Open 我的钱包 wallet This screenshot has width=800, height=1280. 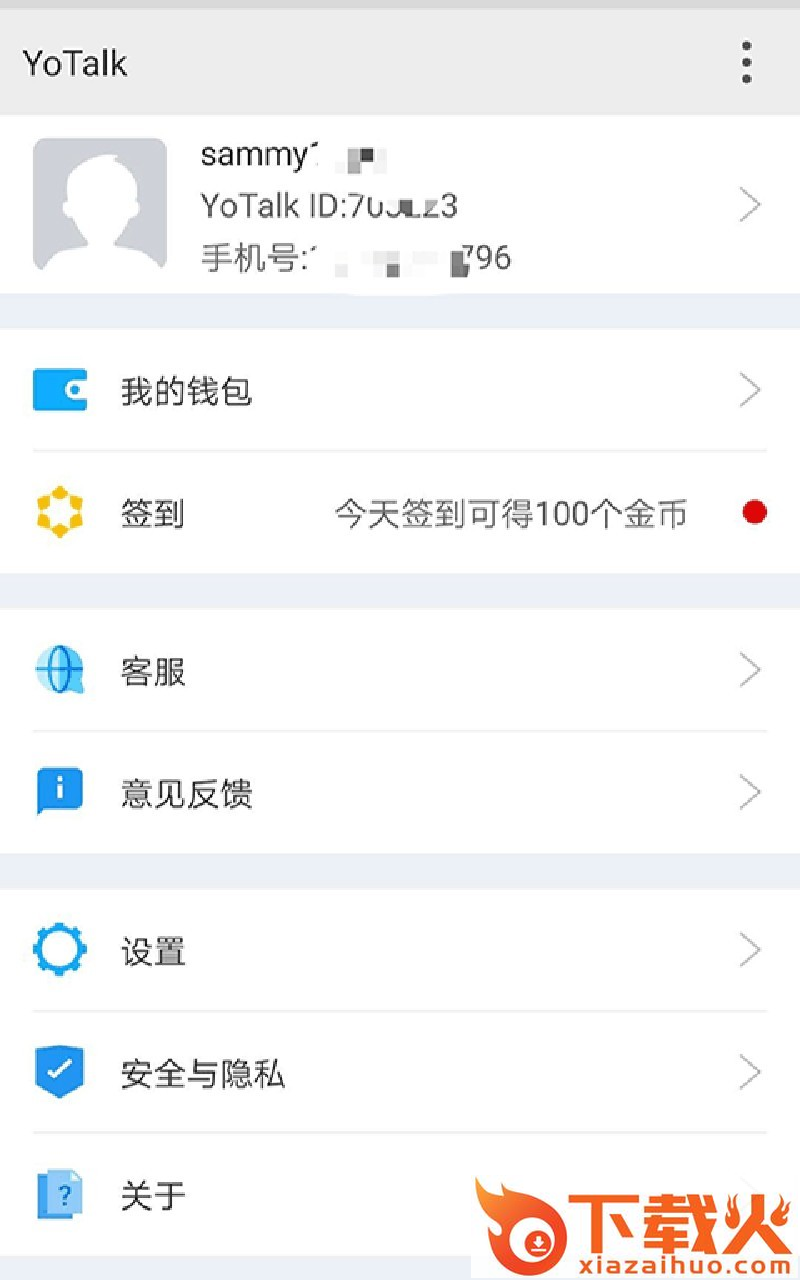[x=400, y=390]
